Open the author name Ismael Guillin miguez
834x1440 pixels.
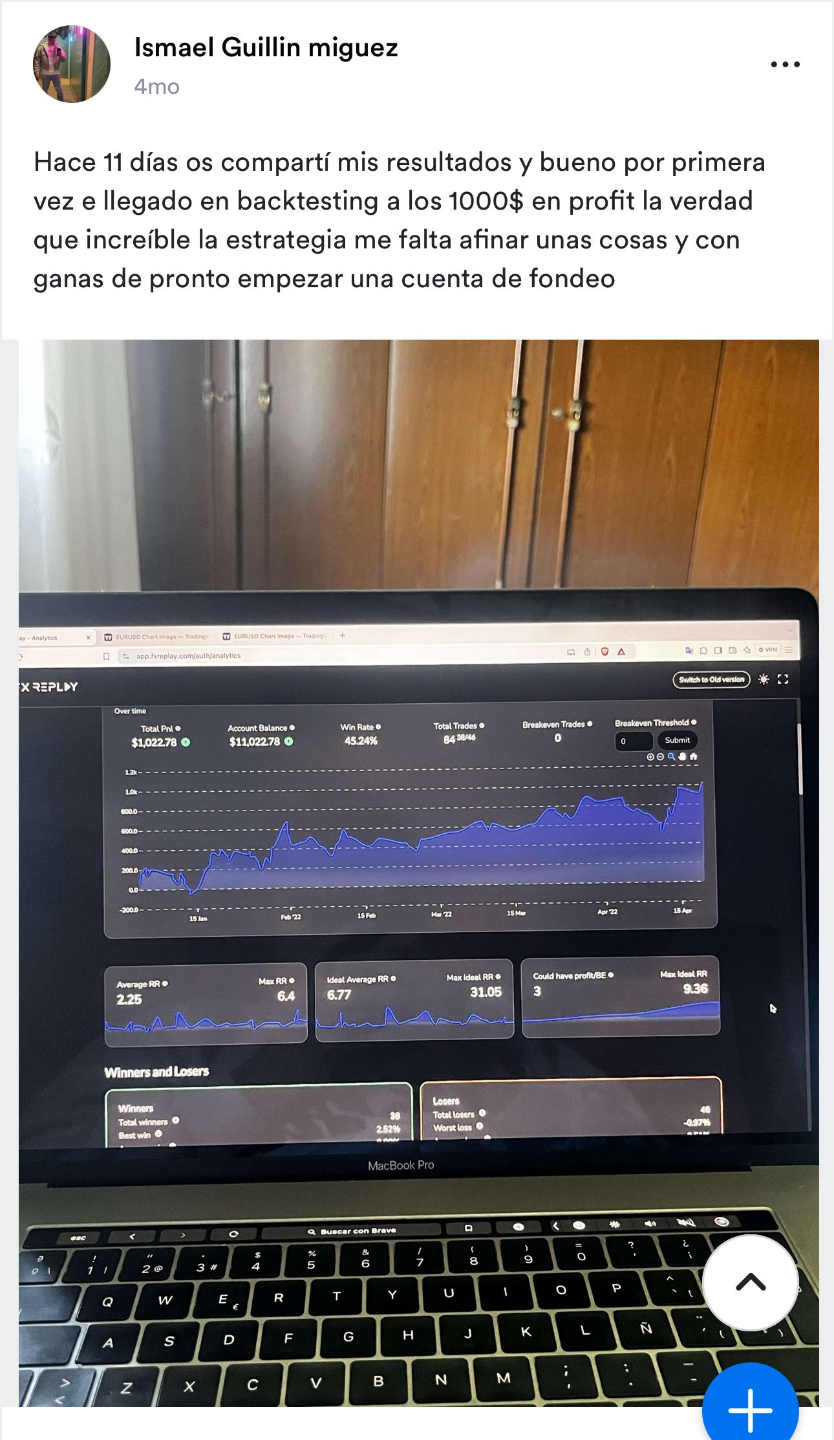(266, 47)
